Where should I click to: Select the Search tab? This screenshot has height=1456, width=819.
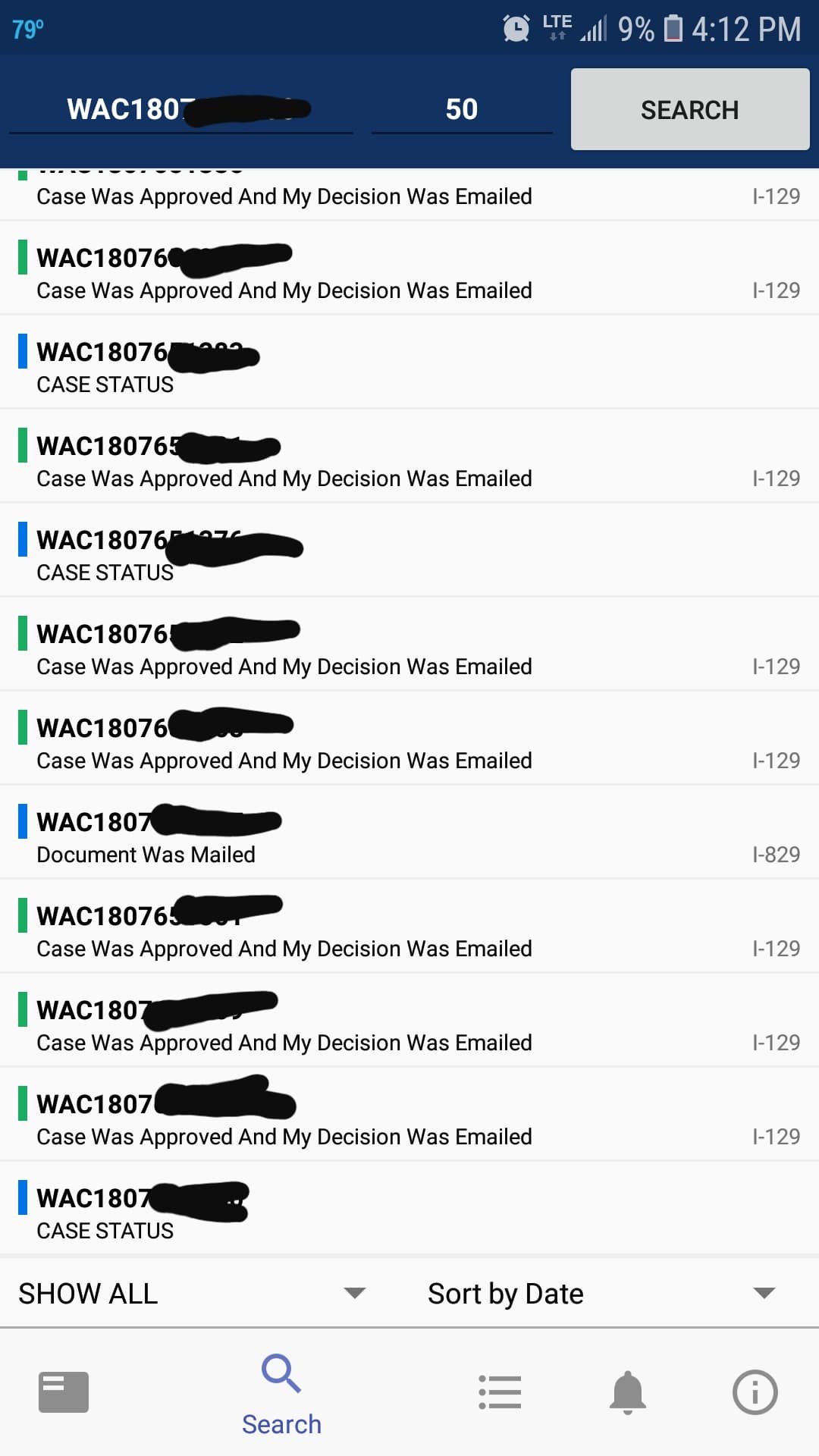pos(281,1394)
